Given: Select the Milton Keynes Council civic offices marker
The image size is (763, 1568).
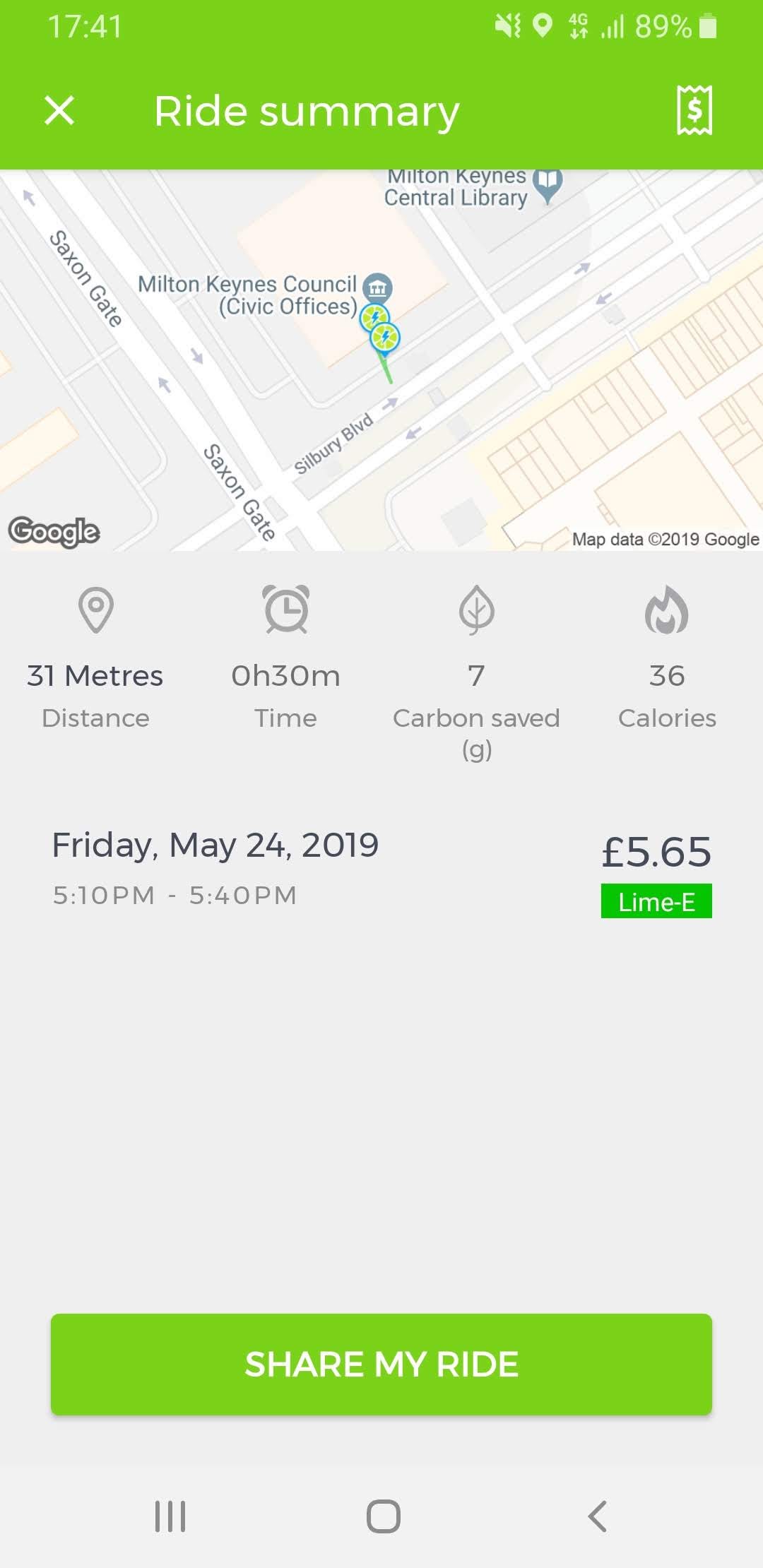Looking at the screenshot, I should (x=377, y=287).
